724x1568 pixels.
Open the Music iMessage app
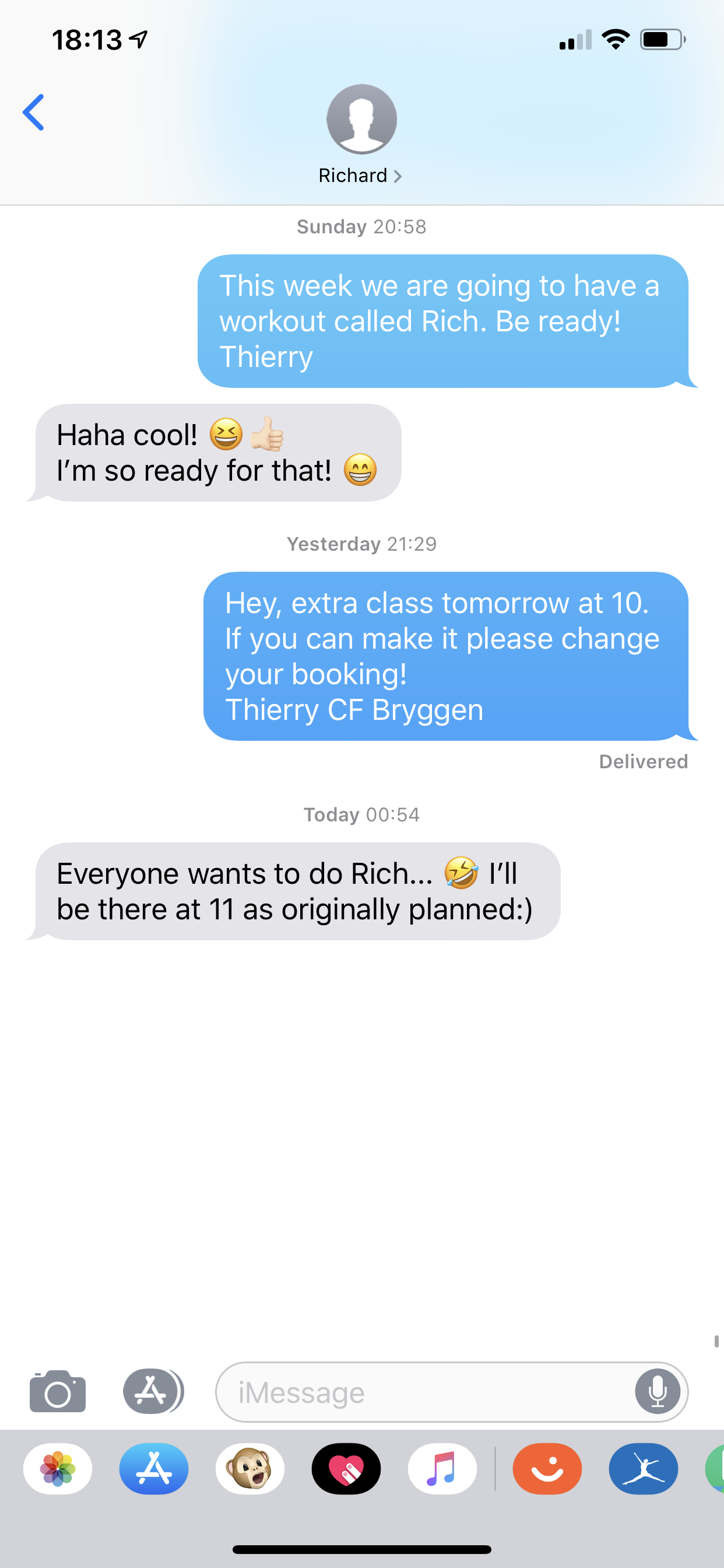442,1469
